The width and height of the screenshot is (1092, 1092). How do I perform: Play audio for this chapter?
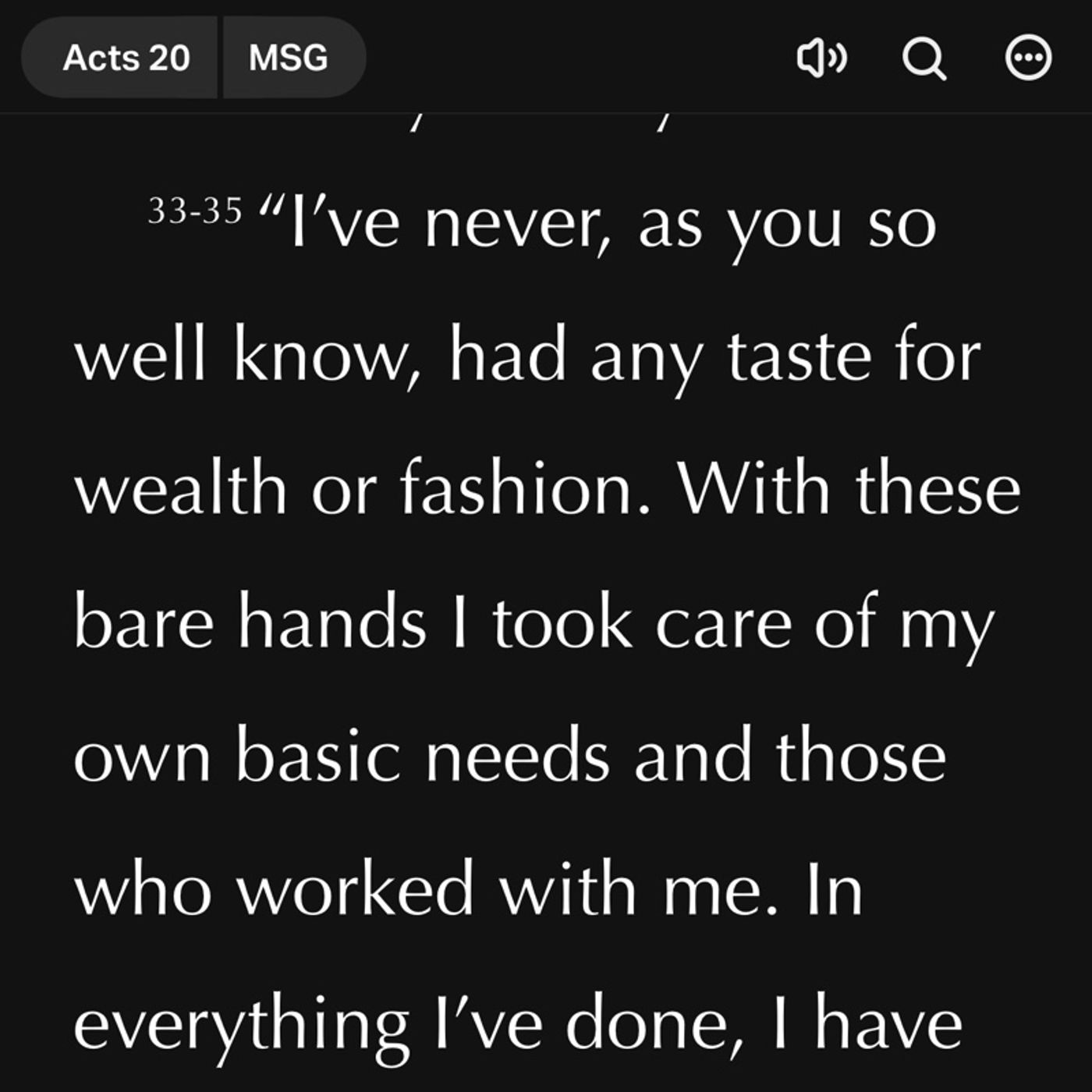pos(821,58)
